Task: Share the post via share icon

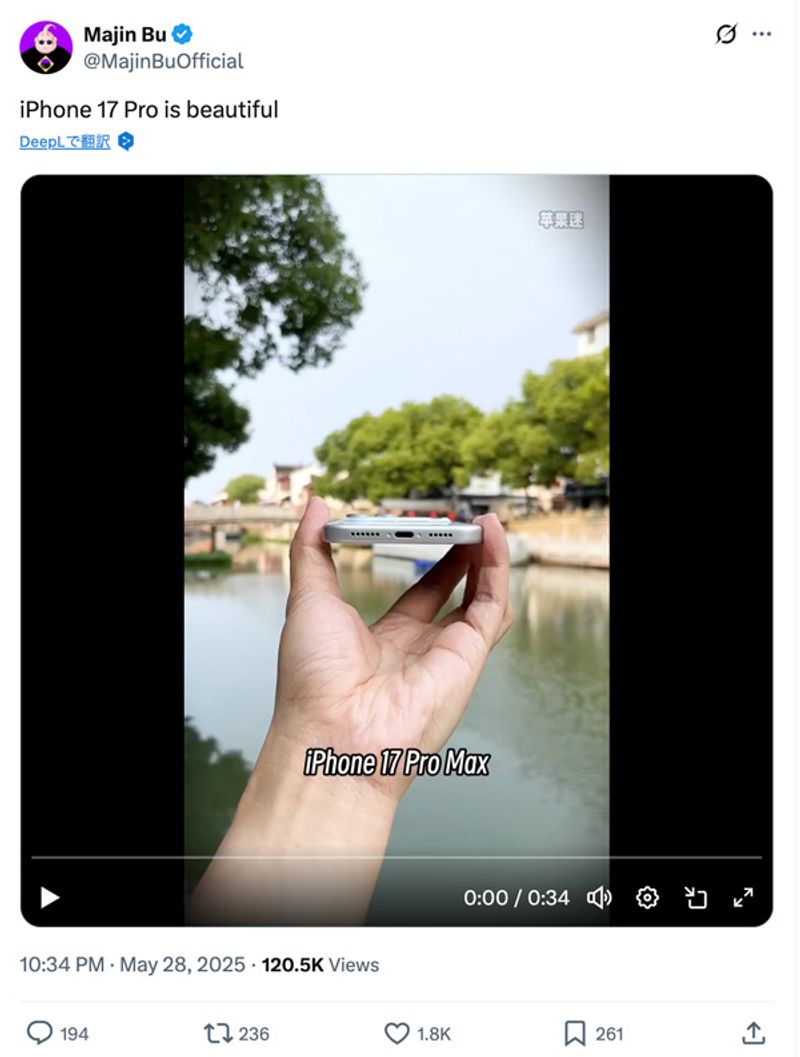Action: (x=754, y=1032)
